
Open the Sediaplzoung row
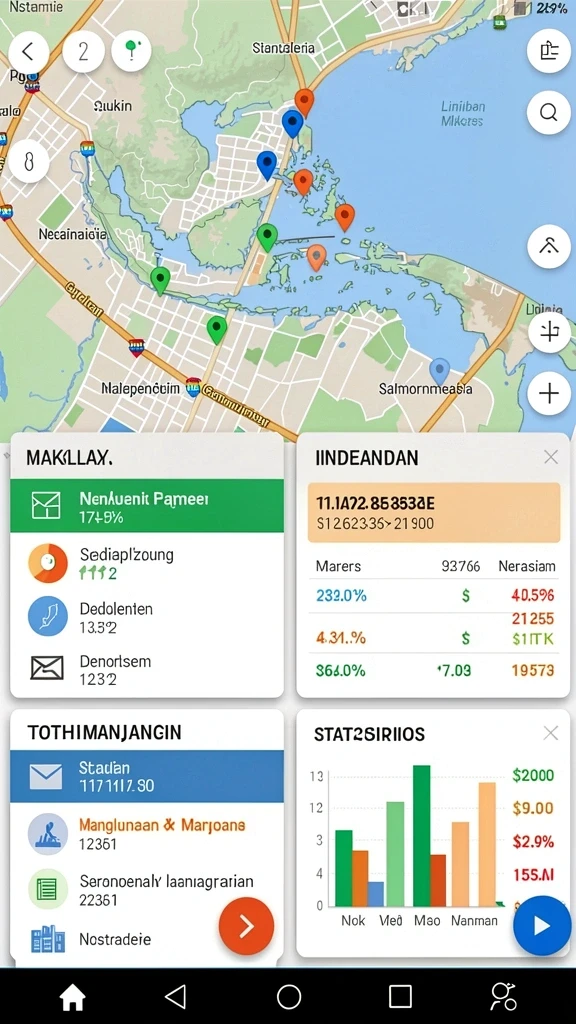pos(147,563)
